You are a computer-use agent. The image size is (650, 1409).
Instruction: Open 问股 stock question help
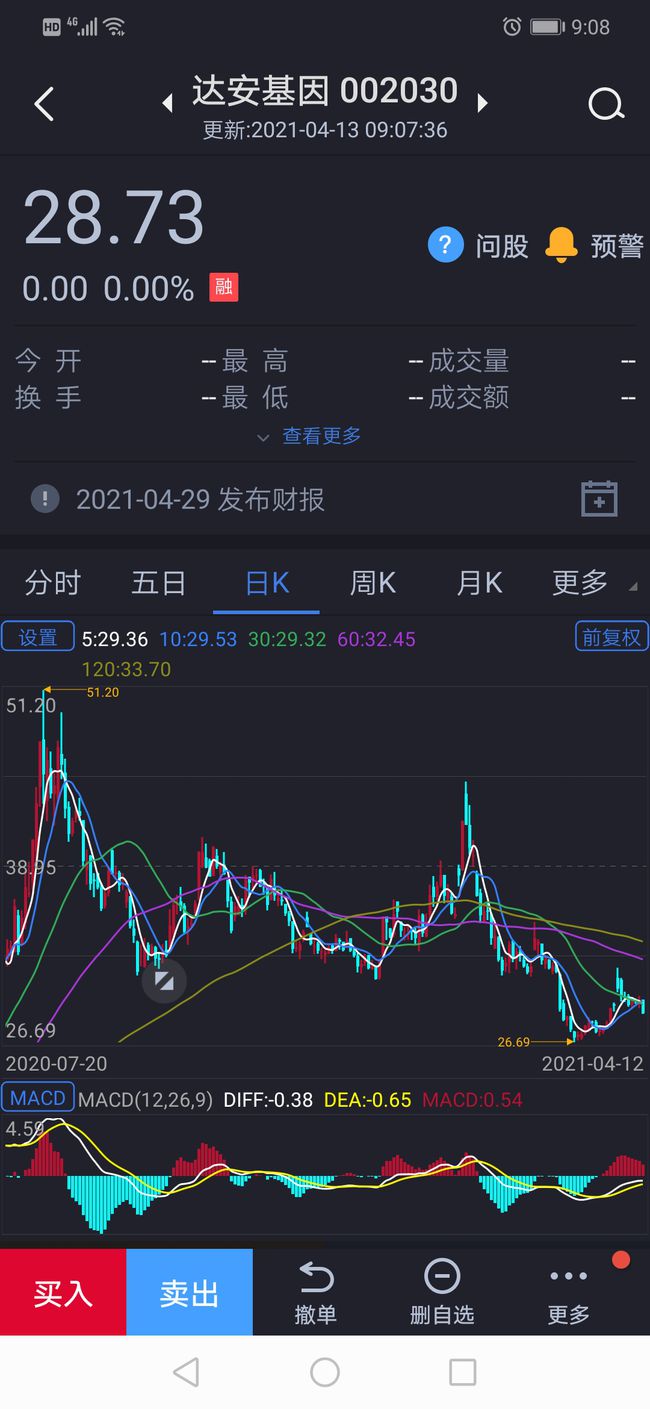478,245
